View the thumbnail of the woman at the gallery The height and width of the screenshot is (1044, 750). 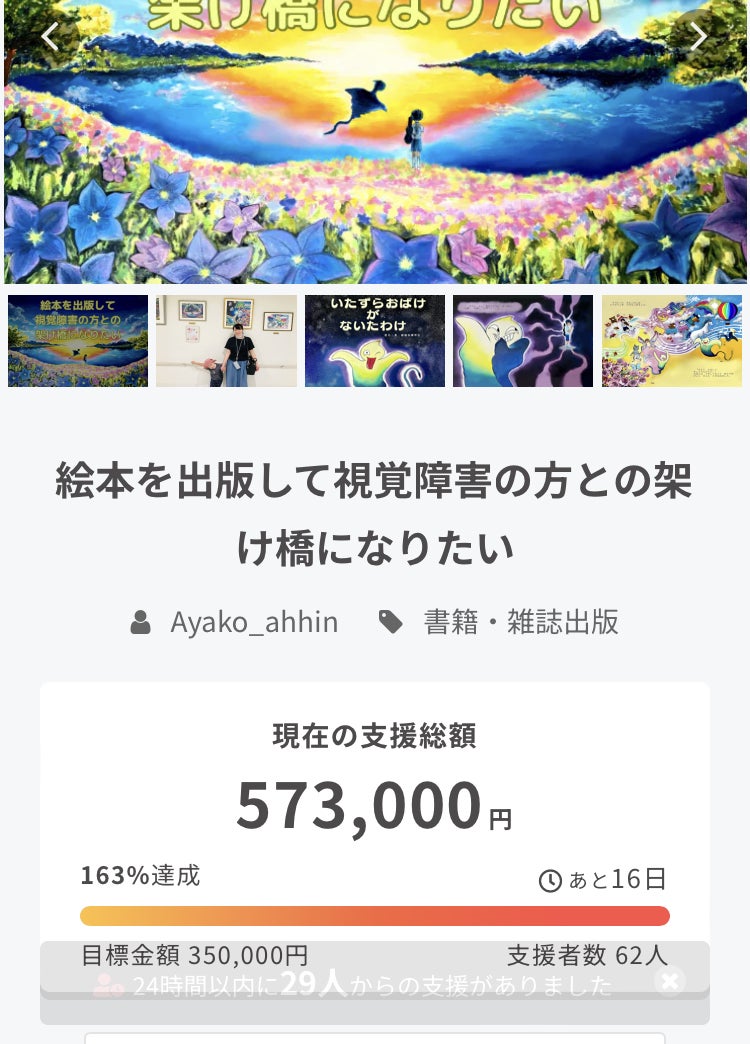(226, 341)
